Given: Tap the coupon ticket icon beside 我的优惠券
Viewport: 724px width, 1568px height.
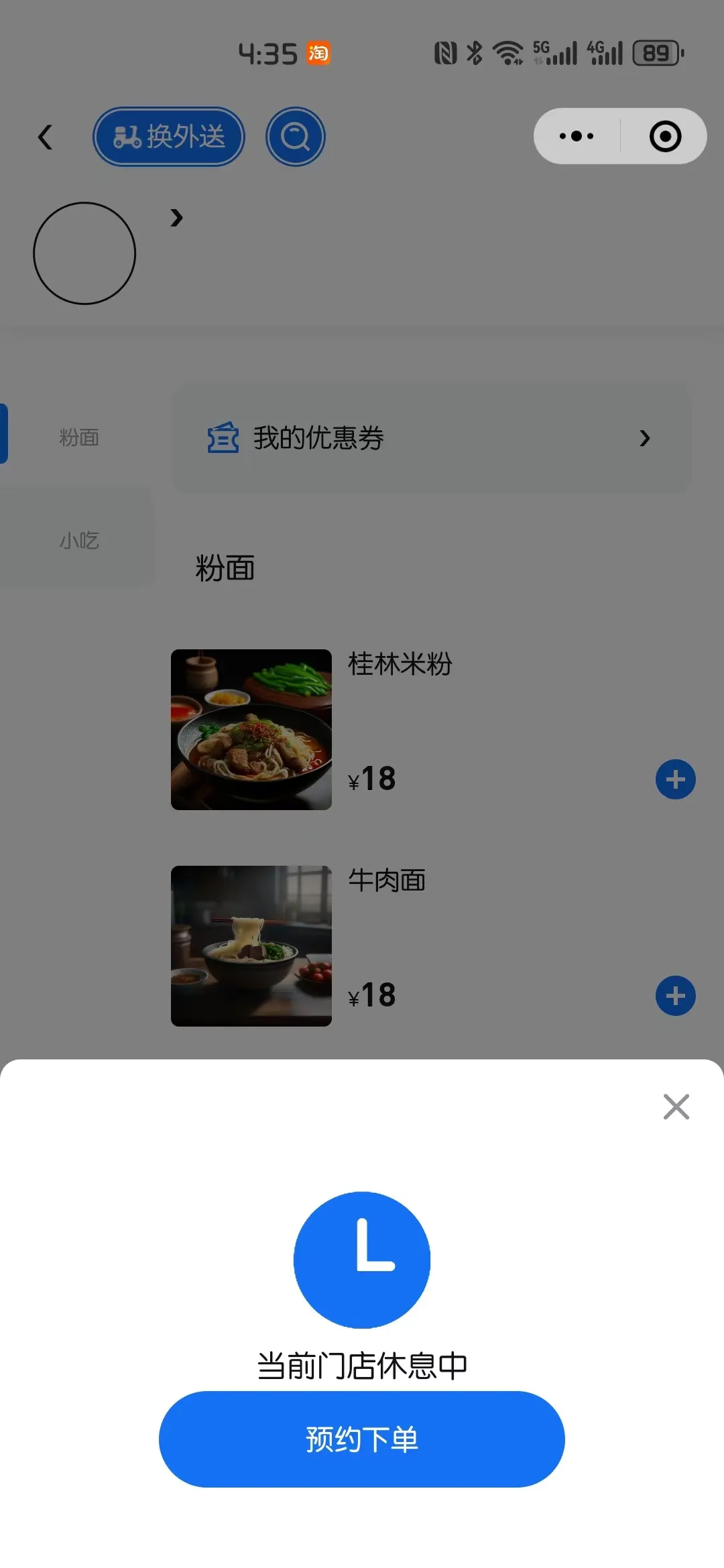Looking at the screenshot, I should tap(222, 438).
